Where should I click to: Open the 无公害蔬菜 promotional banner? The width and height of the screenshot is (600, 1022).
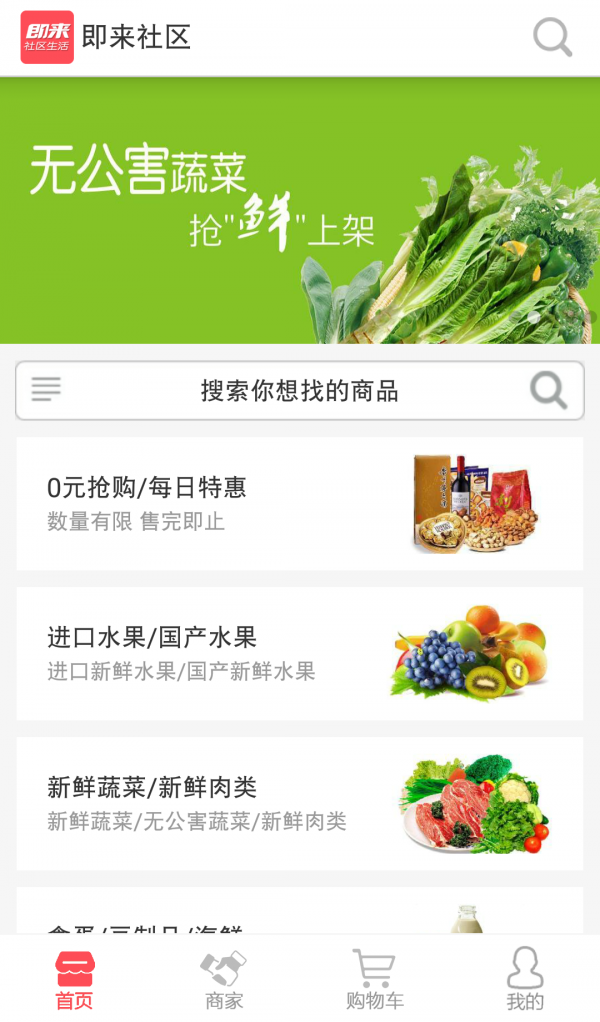coord(300,211)
